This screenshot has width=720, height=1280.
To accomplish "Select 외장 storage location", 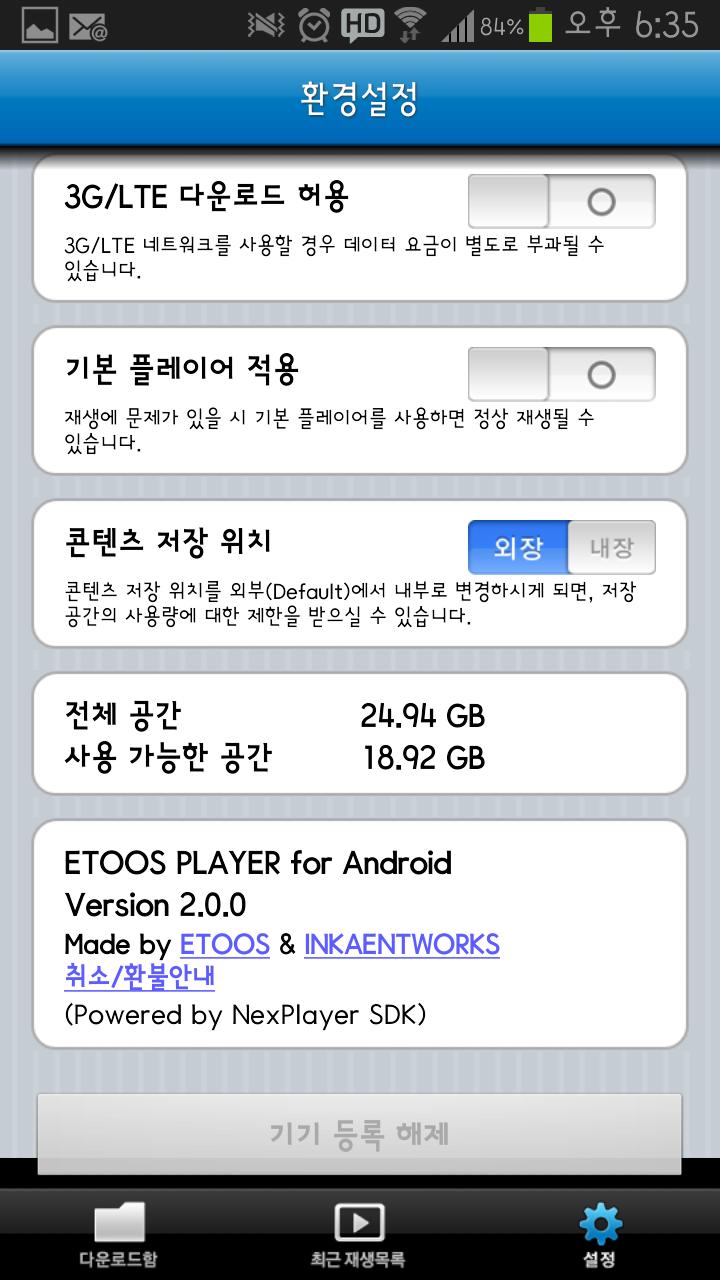I will click(x=518, y=547).
